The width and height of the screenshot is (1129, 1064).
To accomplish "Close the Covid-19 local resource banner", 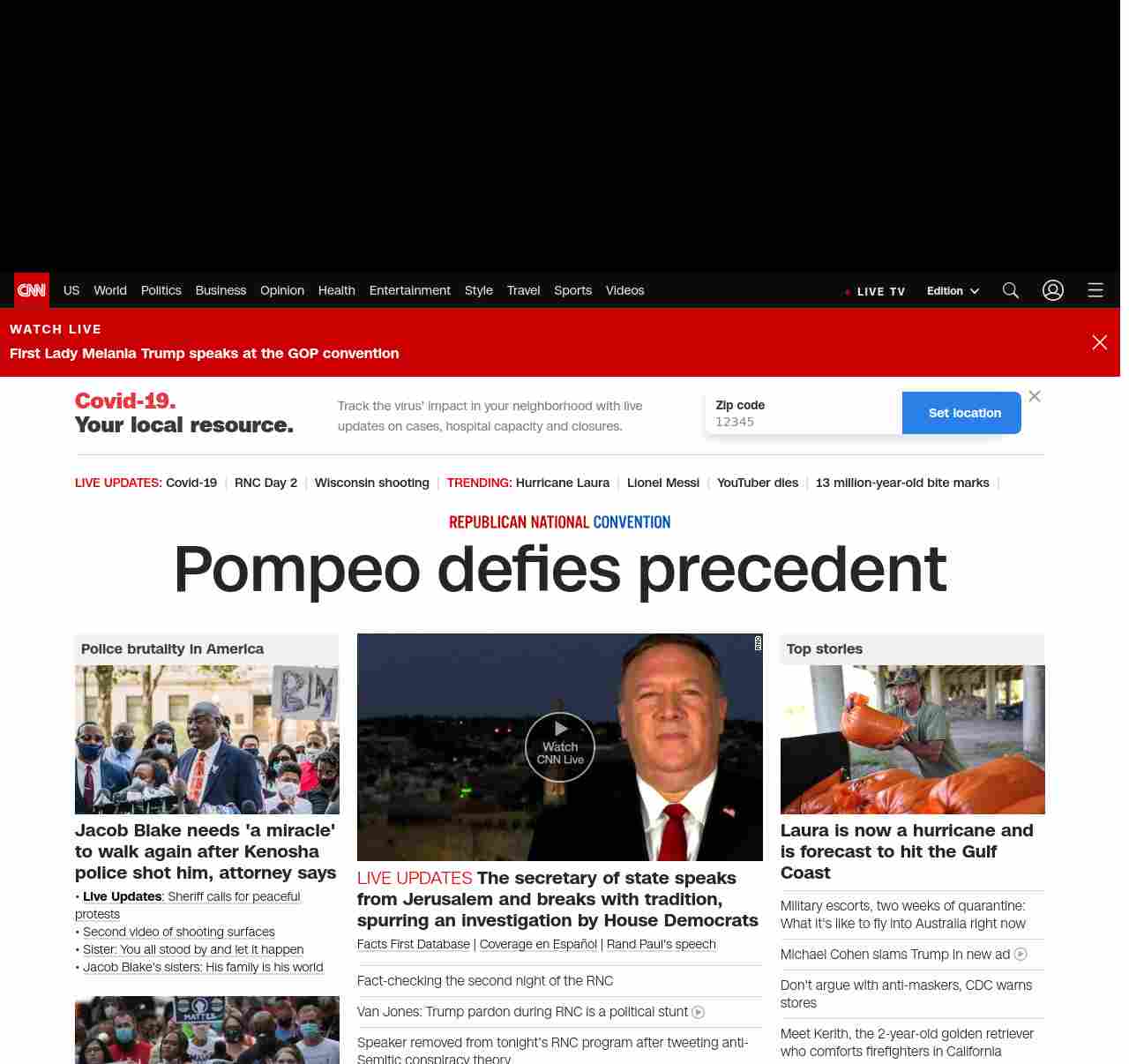I will coord(1035,396).
